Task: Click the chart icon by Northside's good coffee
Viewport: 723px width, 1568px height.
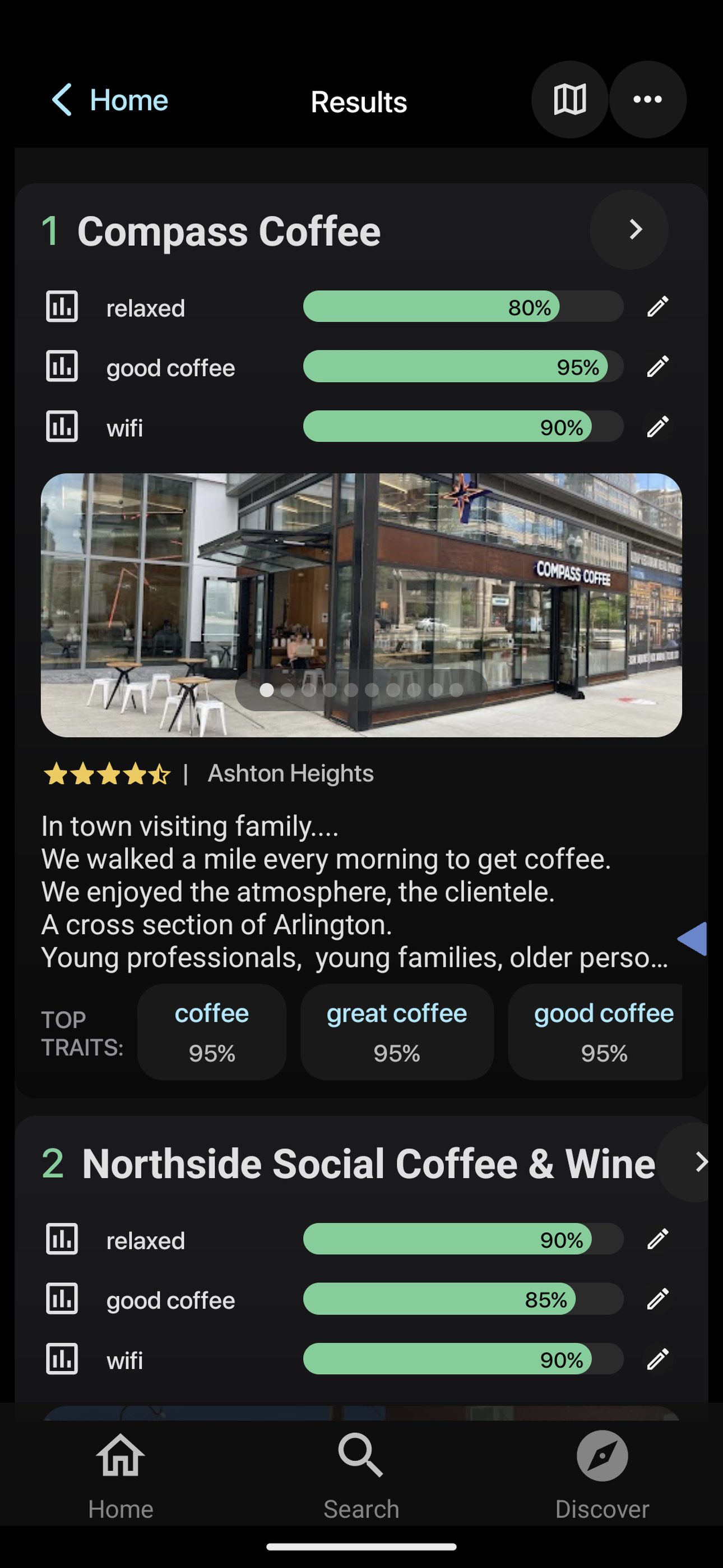Action: 62,1299
